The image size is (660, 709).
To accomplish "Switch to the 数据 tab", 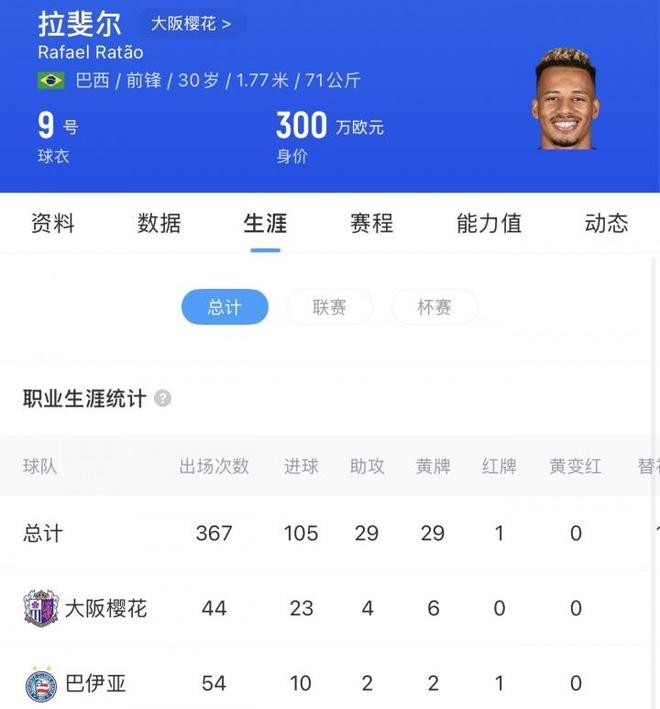I will pos(159,223).
